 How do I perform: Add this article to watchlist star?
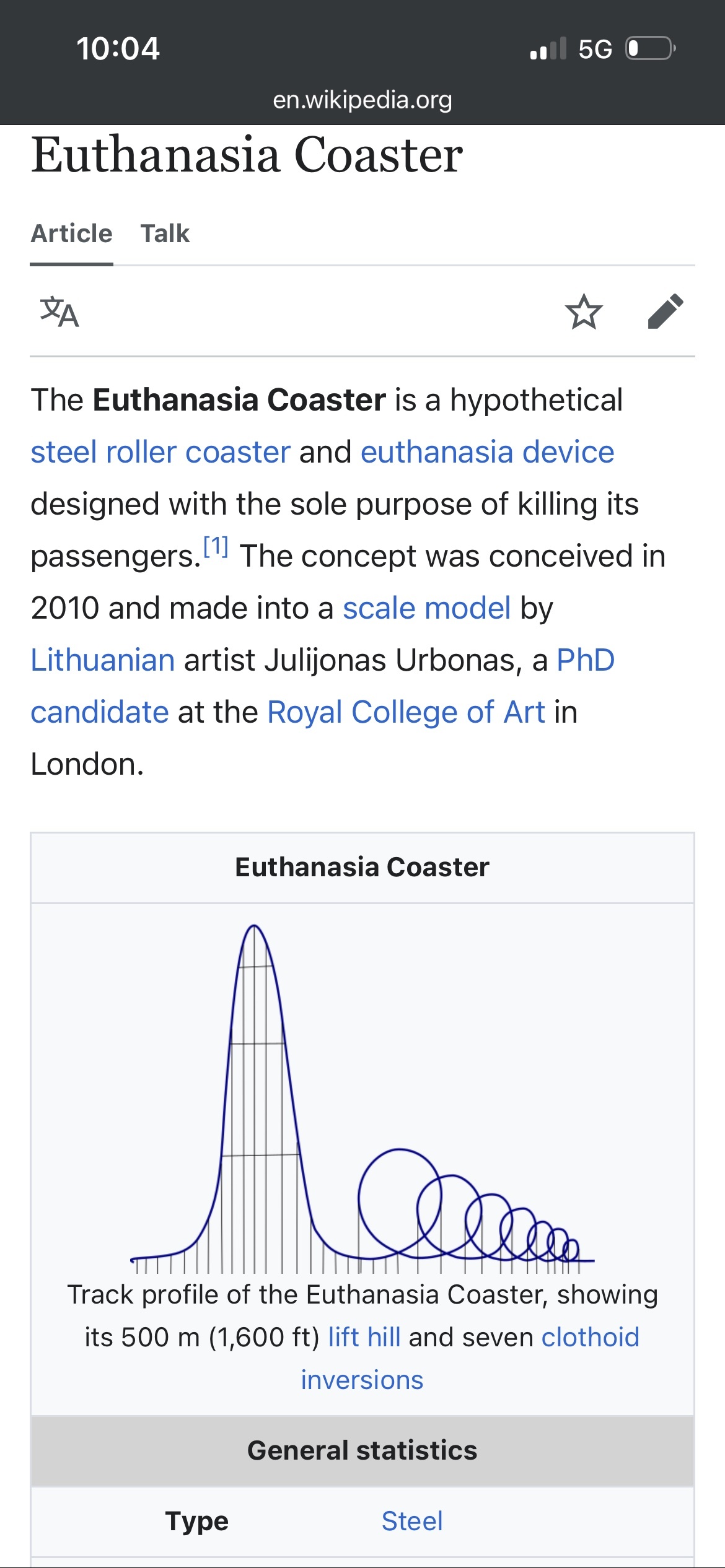point(583,312)
